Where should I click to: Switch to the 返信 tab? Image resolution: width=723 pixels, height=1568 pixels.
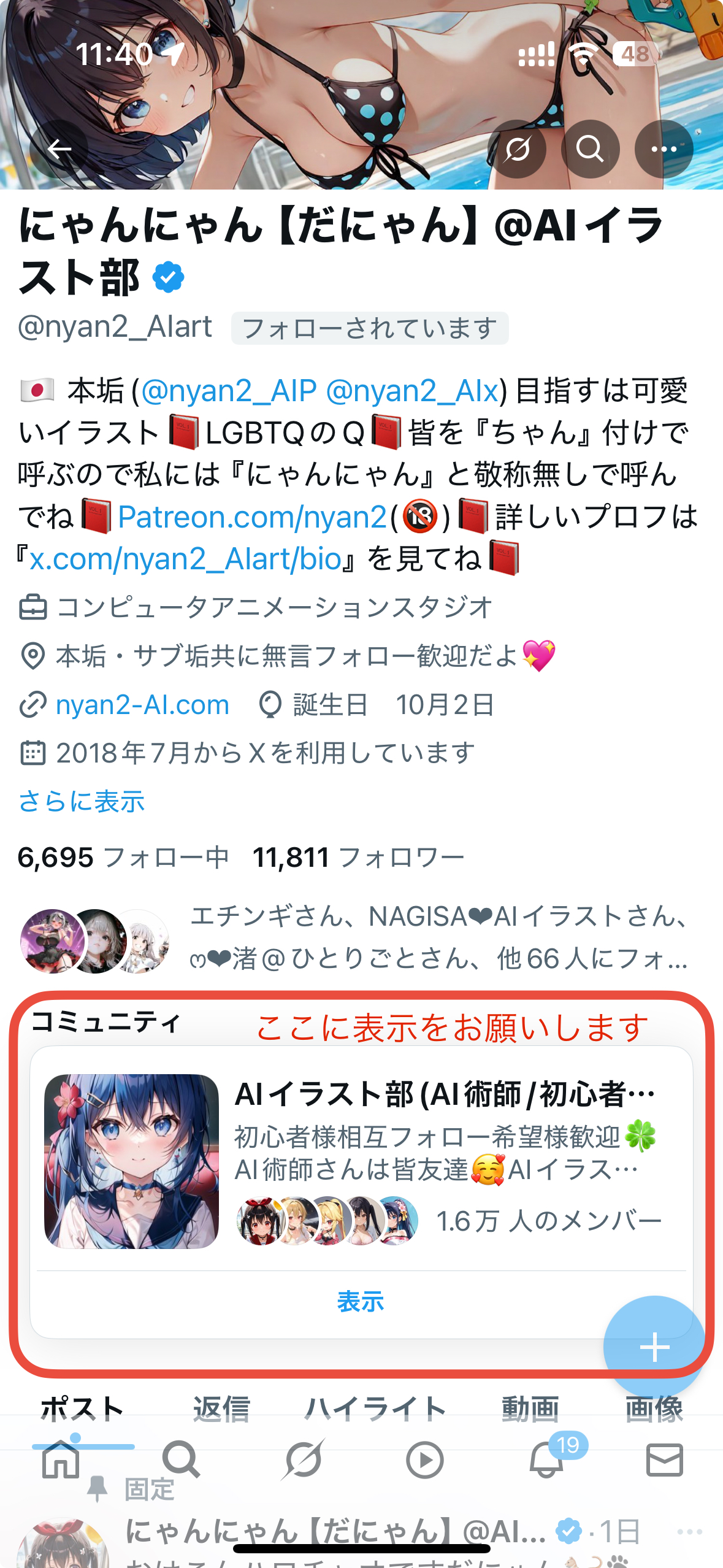pos(221,1409)
